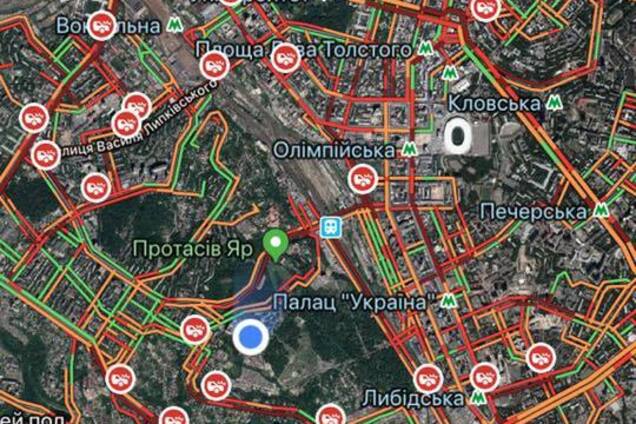Select Либідська metro station

pos(481,396)
